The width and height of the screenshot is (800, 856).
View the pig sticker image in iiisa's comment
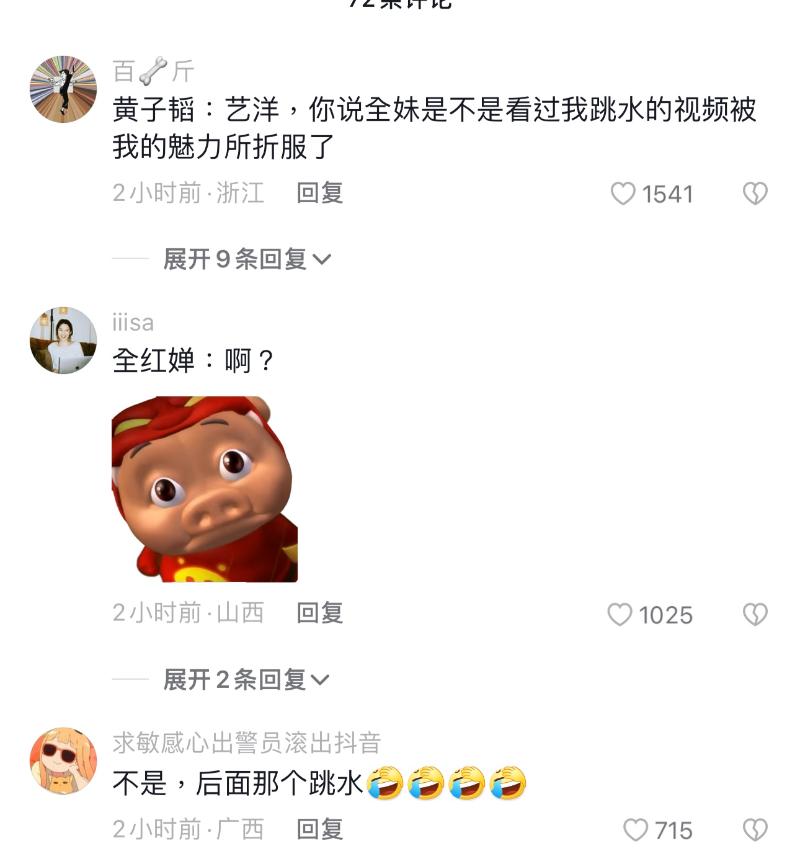point(204,489)
